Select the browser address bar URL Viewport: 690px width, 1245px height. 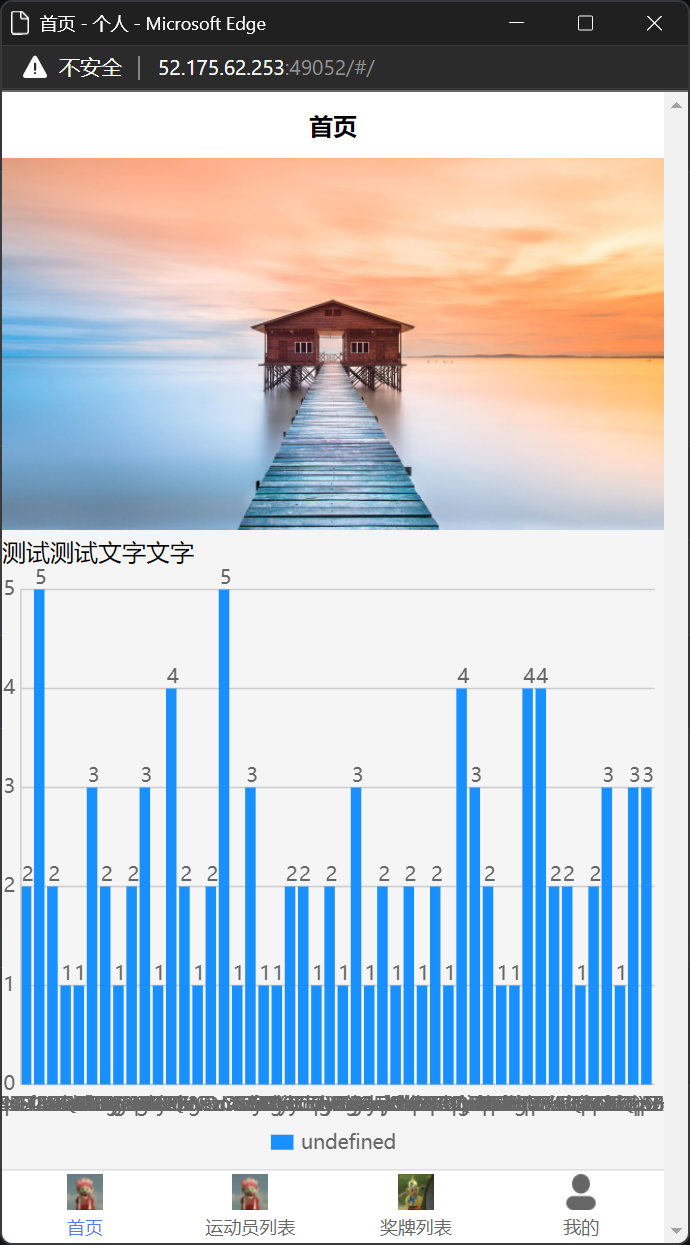point(266,68)
